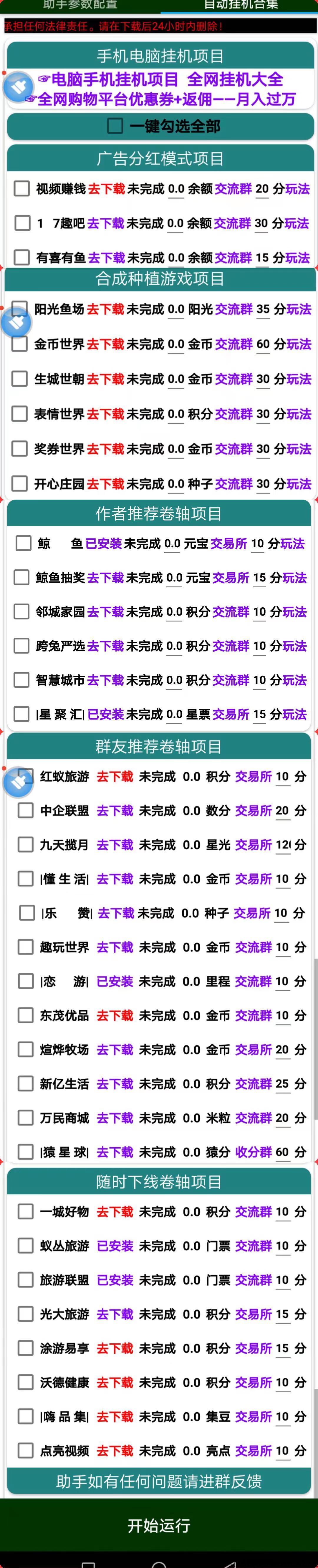Image resolution: width=318 pixels, height=1568 pixels.
Task: Select the 万民商城 checkbox
Action: [26, 1118]
